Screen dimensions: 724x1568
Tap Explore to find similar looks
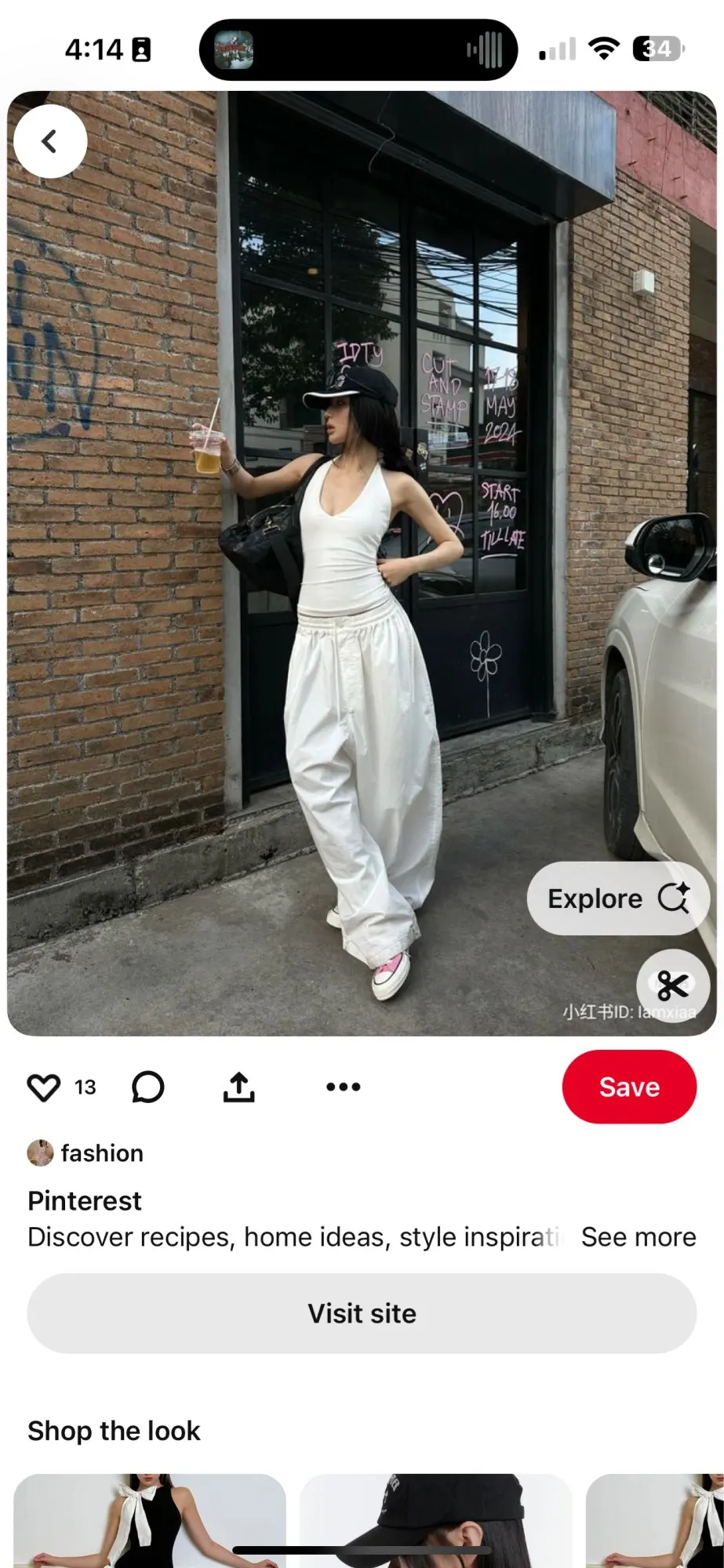pos(618,898)
